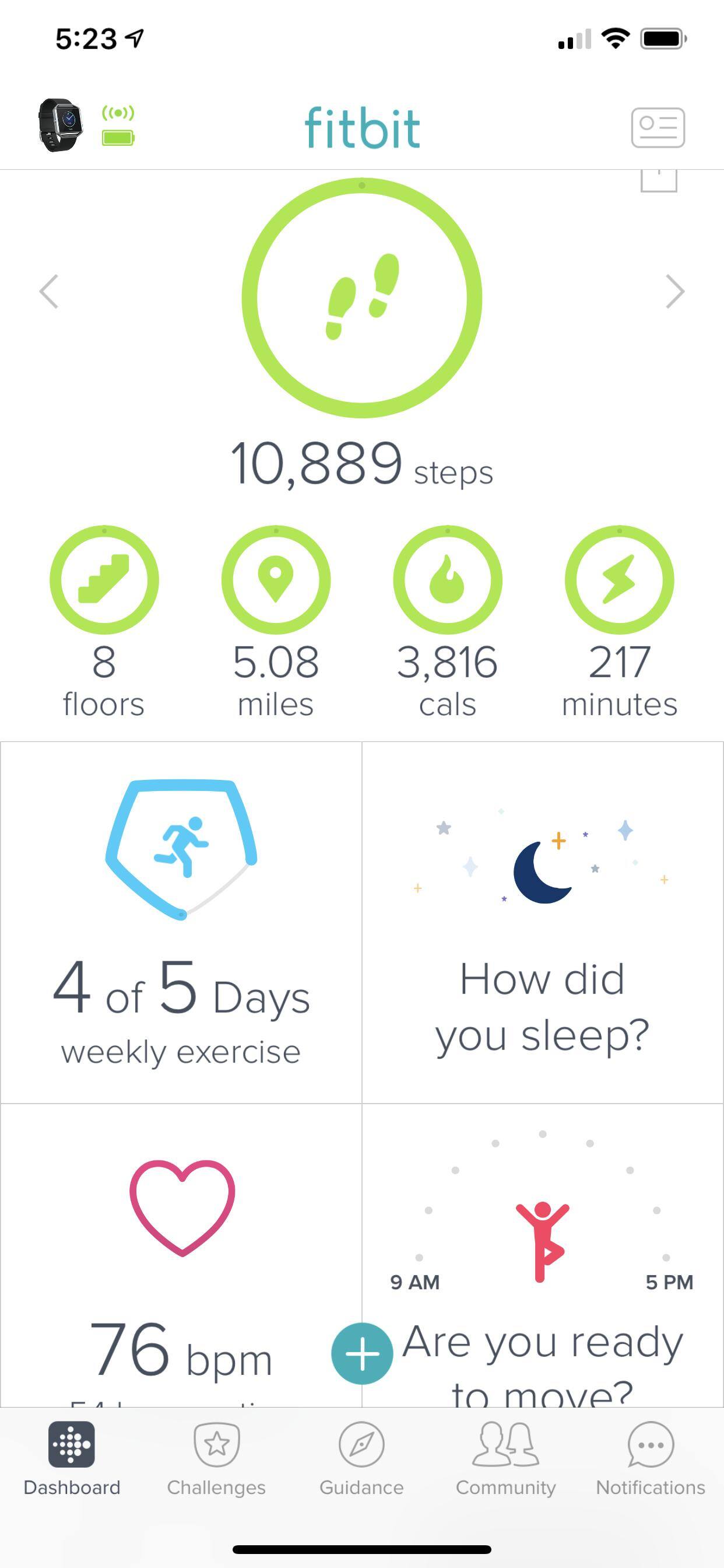The image size is (724, 1568).
Task: Open the weekly exercise tile
Action: click(181, 922)
